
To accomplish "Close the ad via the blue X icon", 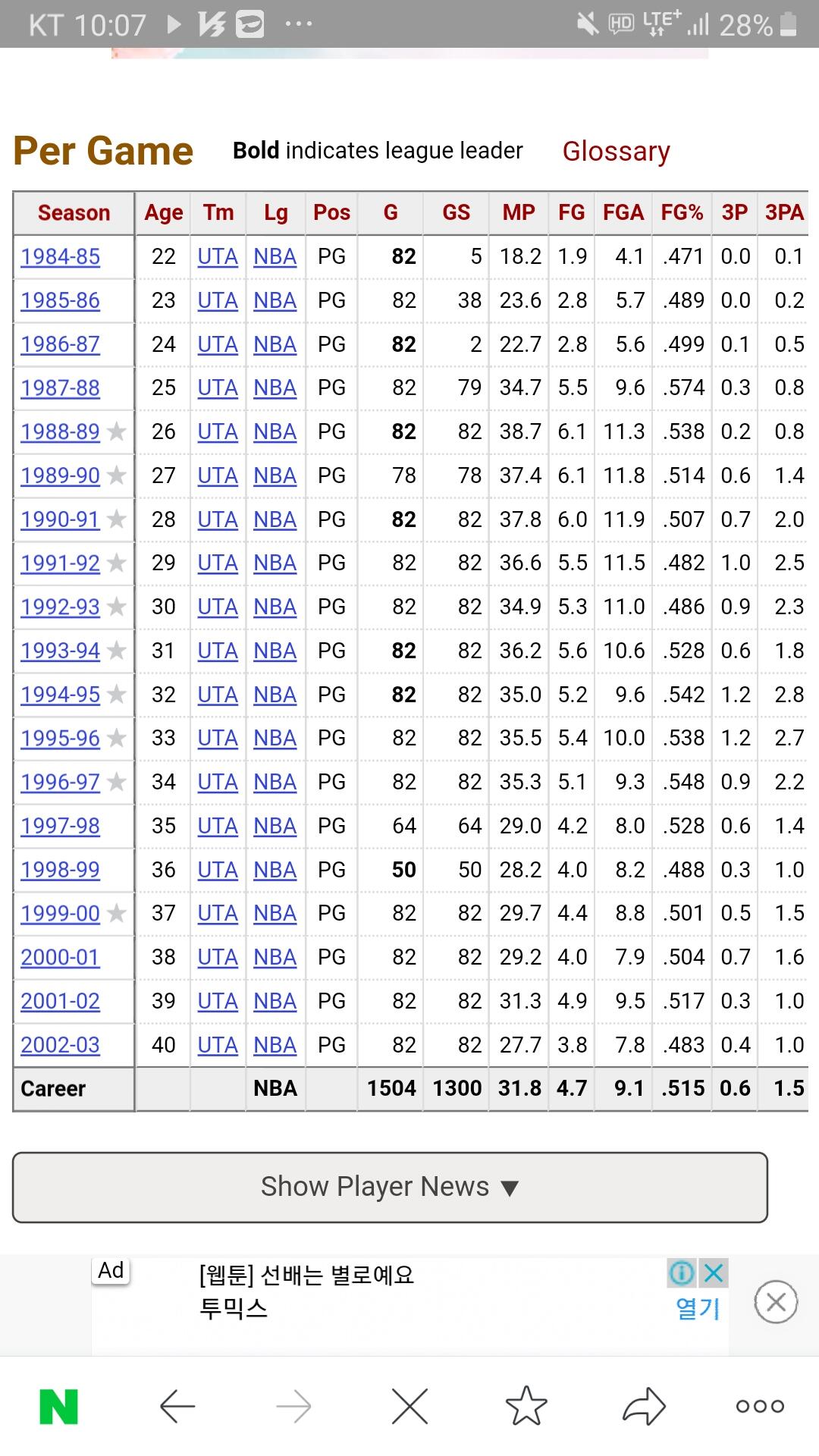I will click(x=714, y=1272).
